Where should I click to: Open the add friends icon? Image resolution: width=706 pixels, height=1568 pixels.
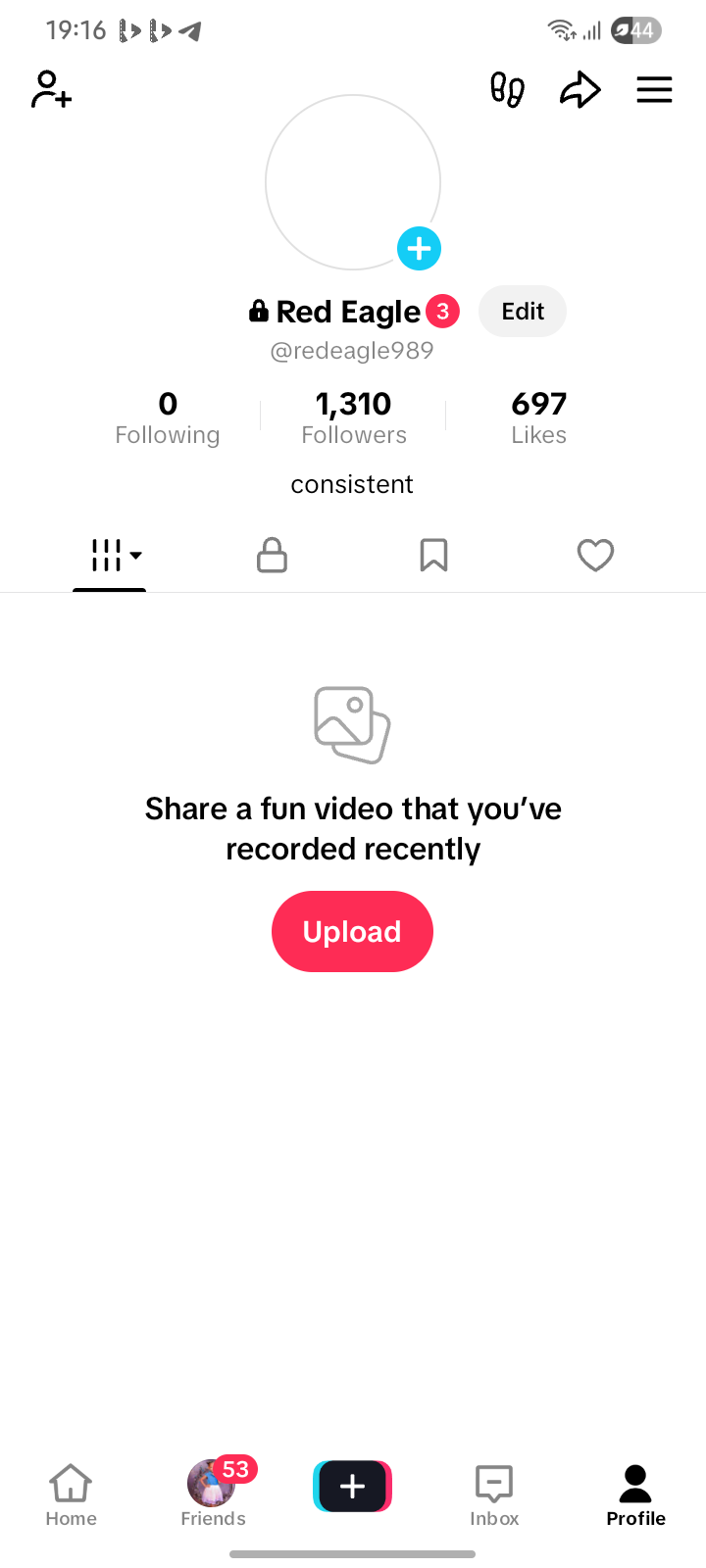coord(51,89)
